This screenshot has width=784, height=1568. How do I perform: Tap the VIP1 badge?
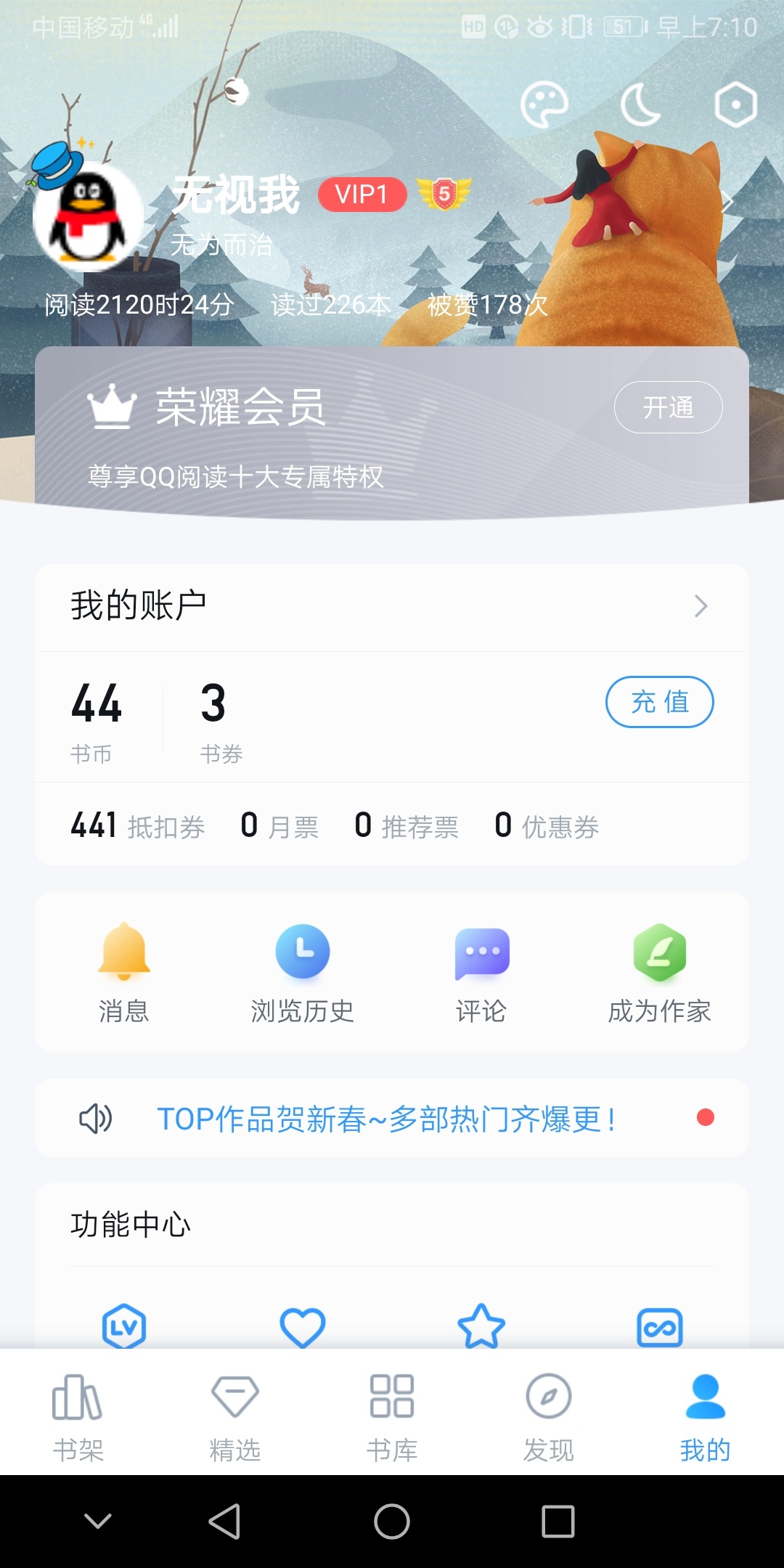tap(362, 195)
